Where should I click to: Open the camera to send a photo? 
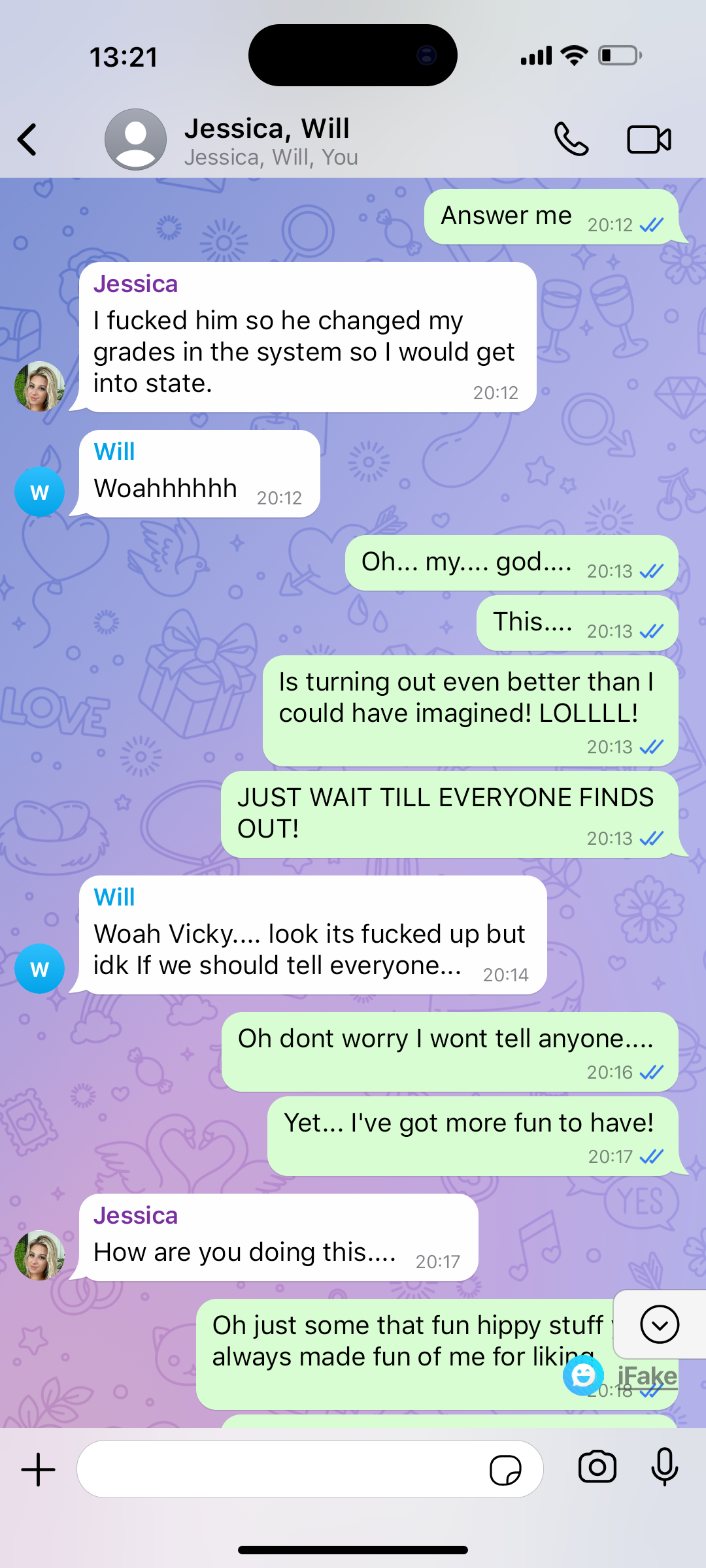coord(597,1467)
